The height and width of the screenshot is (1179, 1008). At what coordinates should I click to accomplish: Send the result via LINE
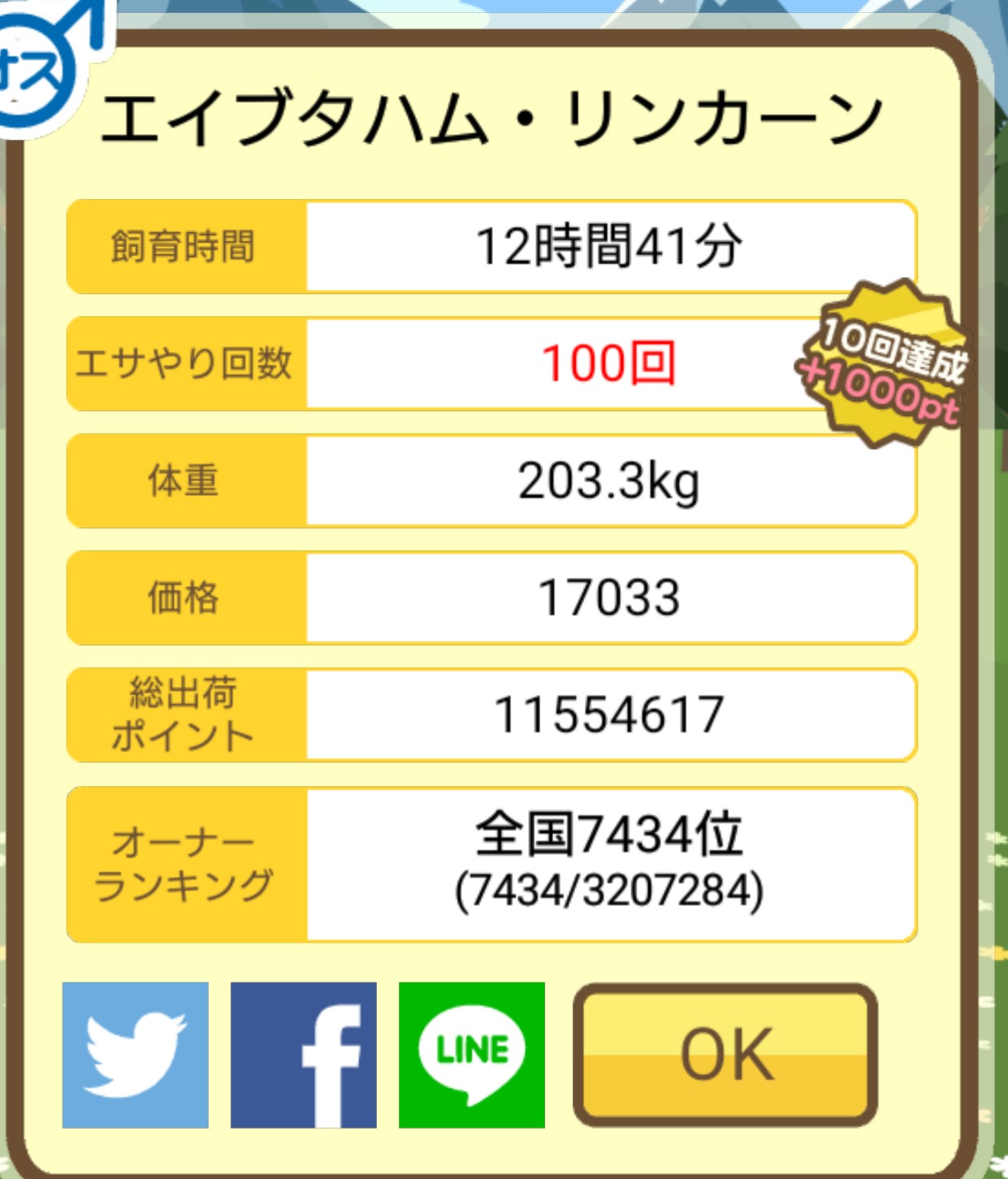(472, 1055)
